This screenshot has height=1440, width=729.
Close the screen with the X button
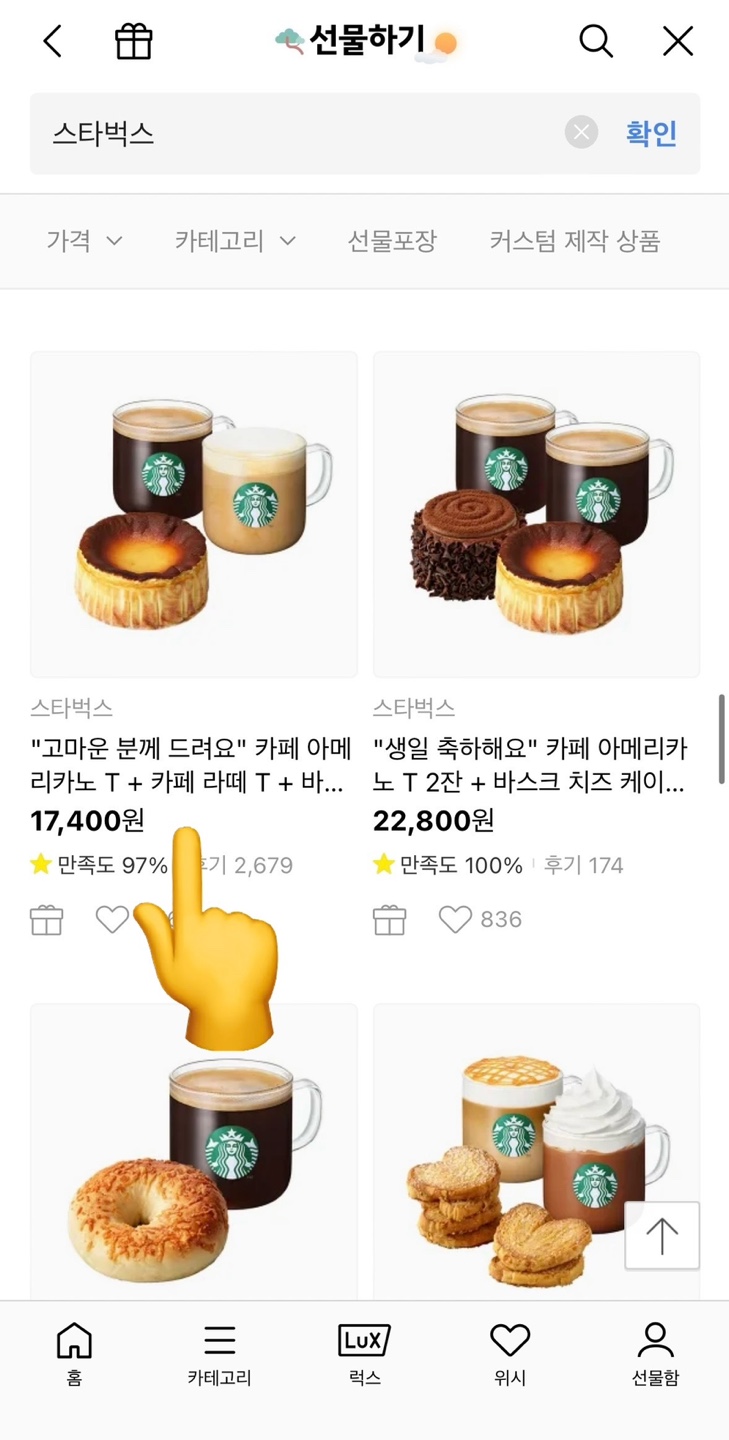pos(677,41)
